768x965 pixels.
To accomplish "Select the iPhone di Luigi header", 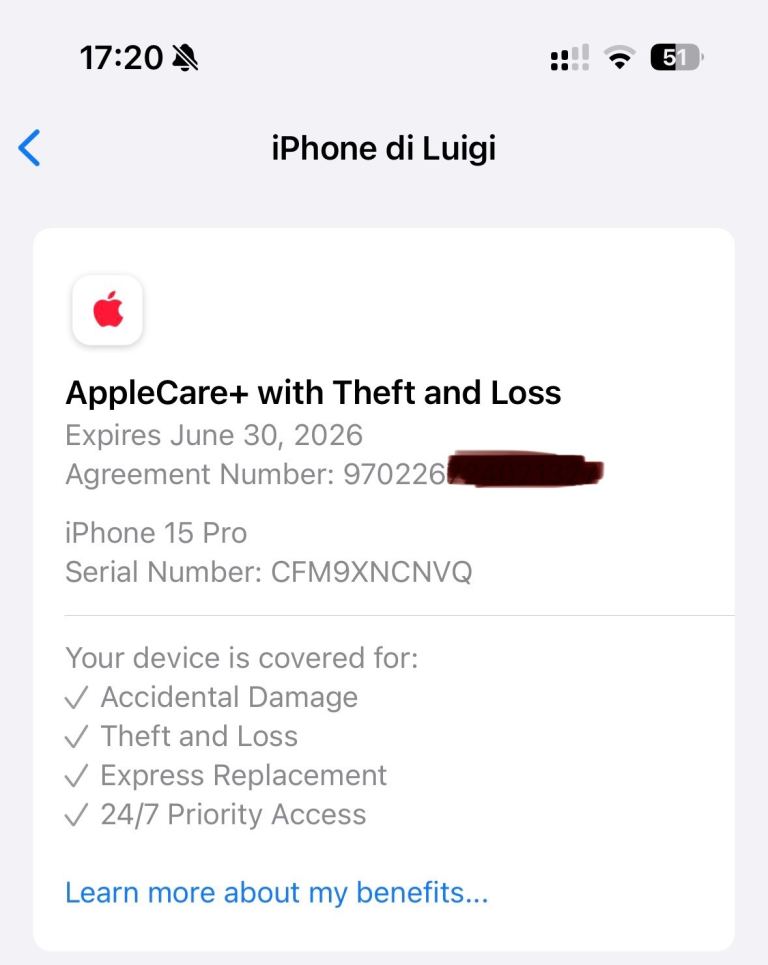I will [x=383, y=148].
